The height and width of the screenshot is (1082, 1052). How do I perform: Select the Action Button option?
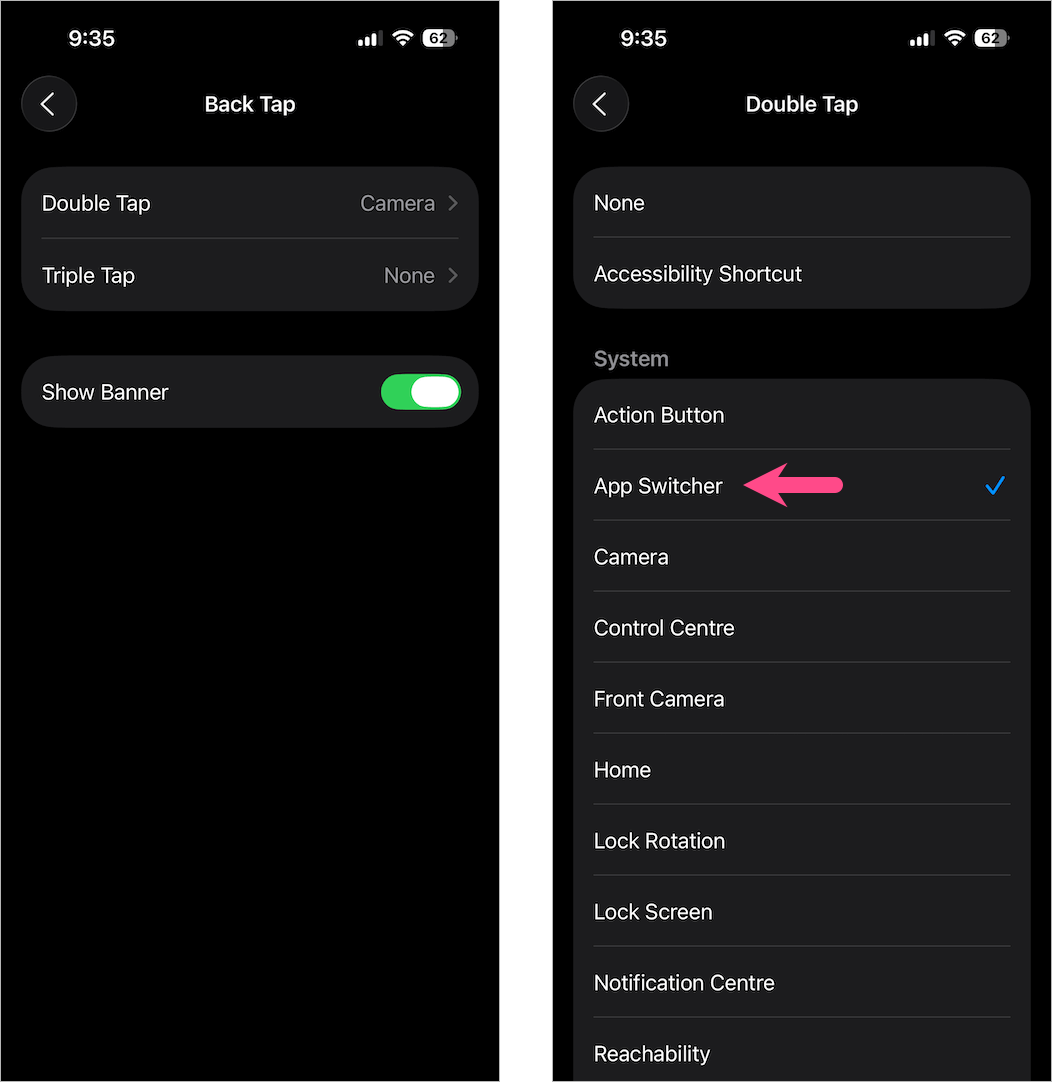800,415
